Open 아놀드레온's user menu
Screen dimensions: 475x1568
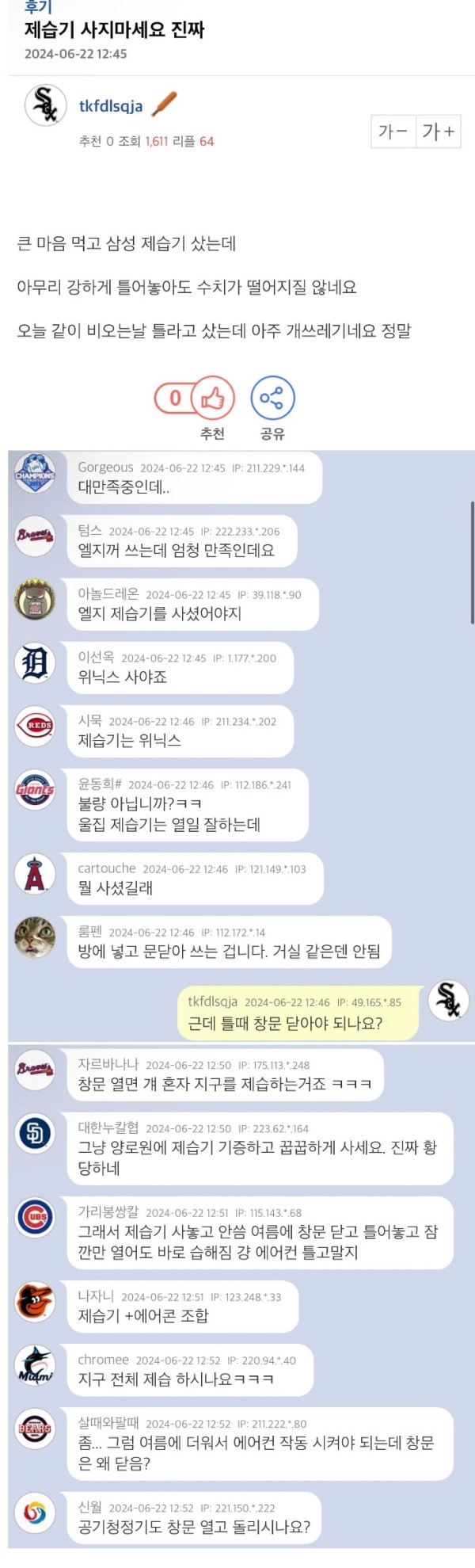pos(108,594)
